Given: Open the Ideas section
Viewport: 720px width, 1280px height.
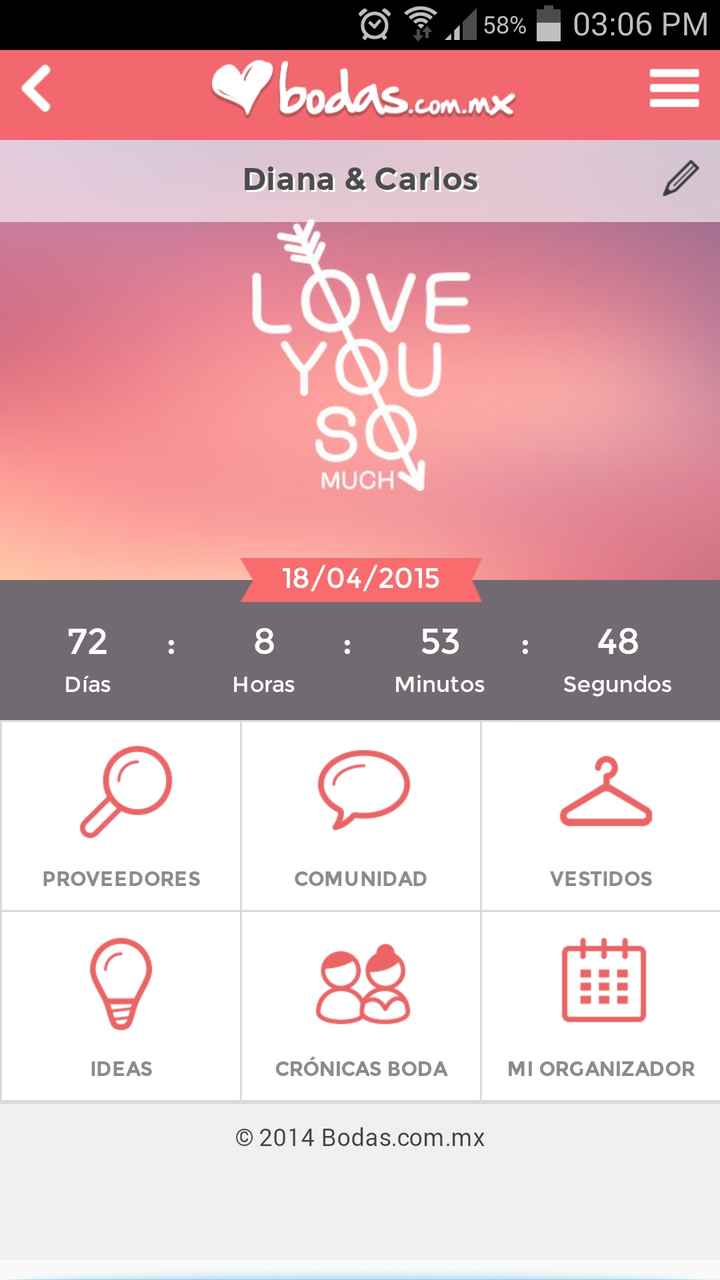Looking at the screenshot, I should coord(121,1007).
